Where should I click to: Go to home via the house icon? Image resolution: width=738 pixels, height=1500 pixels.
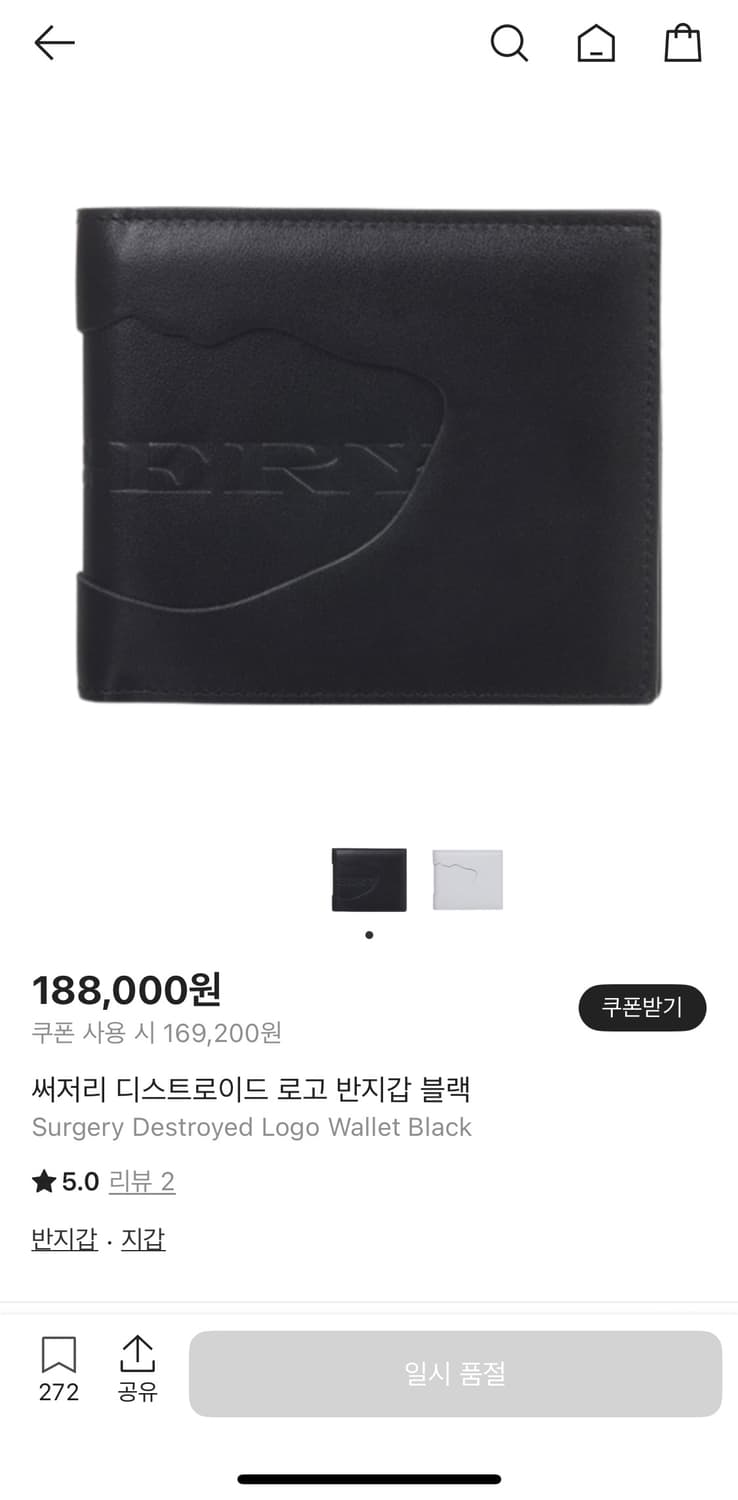tap(596, 43)
